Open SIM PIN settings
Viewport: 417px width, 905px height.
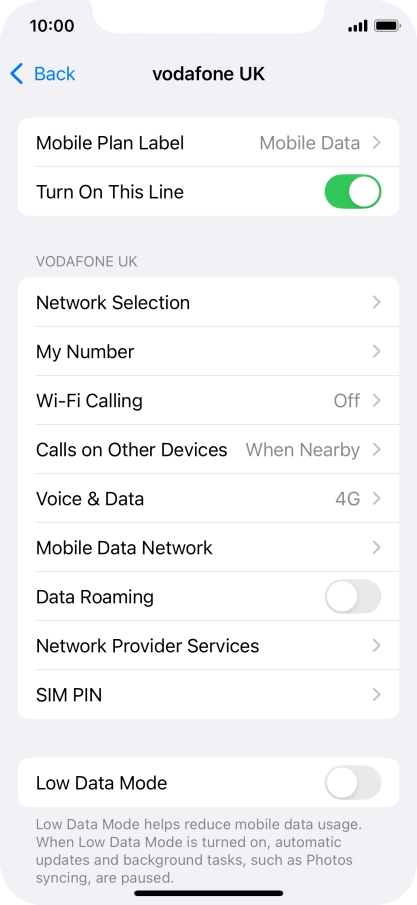pyautogui.click(x=208, y=695)
